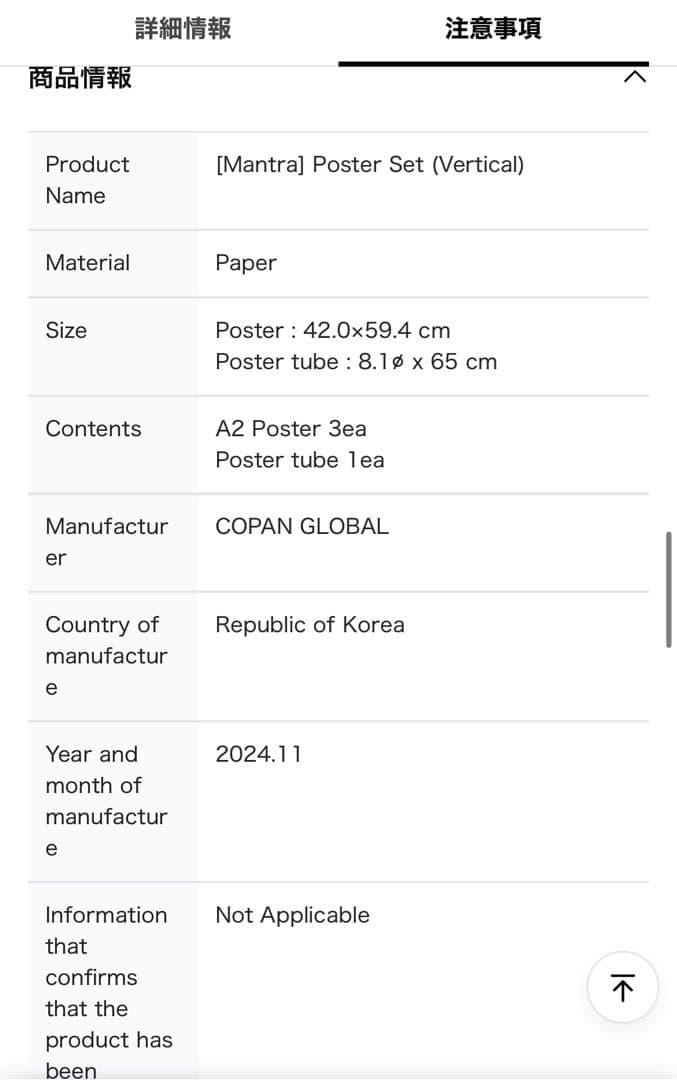
Task: Collapse the 商品情報 section
Action: click(x=634, y=77)
